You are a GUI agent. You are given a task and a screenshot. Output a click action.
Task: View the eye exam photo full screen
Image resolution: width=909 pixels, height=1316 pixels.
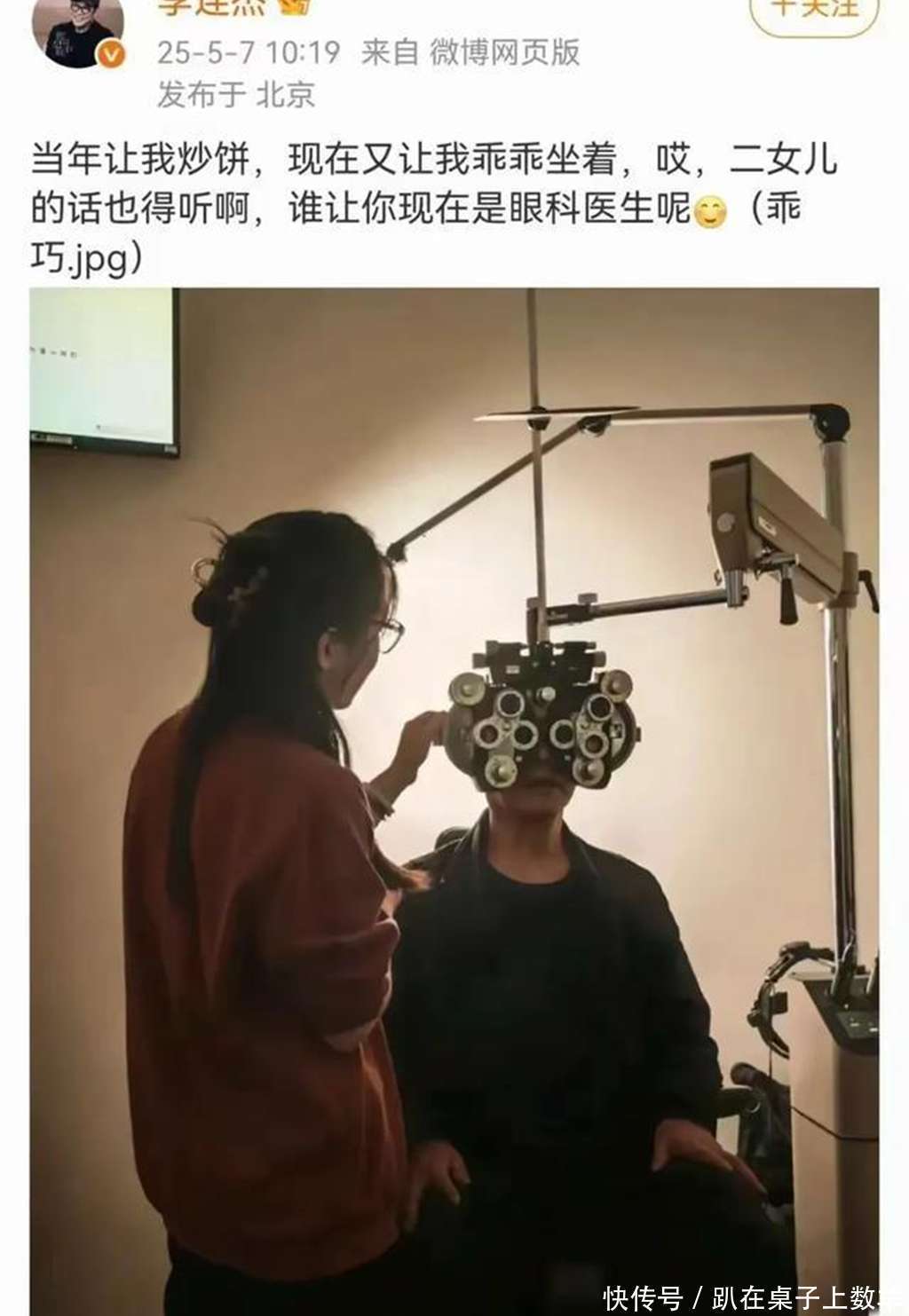coord(454,799)
